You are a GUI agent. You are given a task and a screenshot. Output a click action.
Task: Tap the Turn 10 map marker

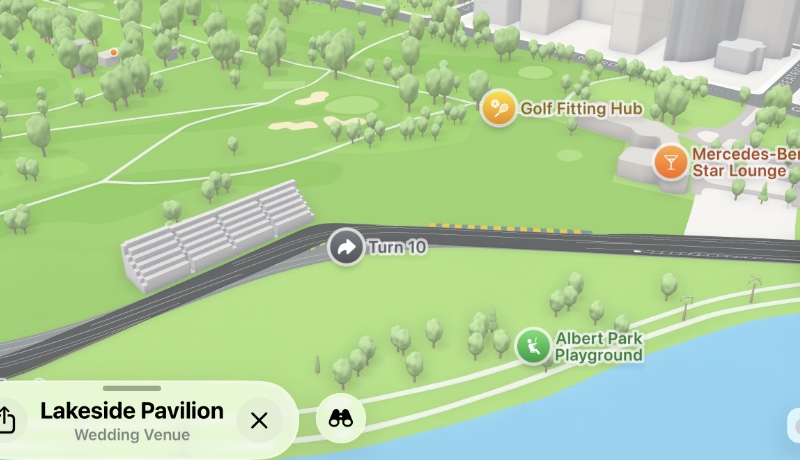point(346,247)
